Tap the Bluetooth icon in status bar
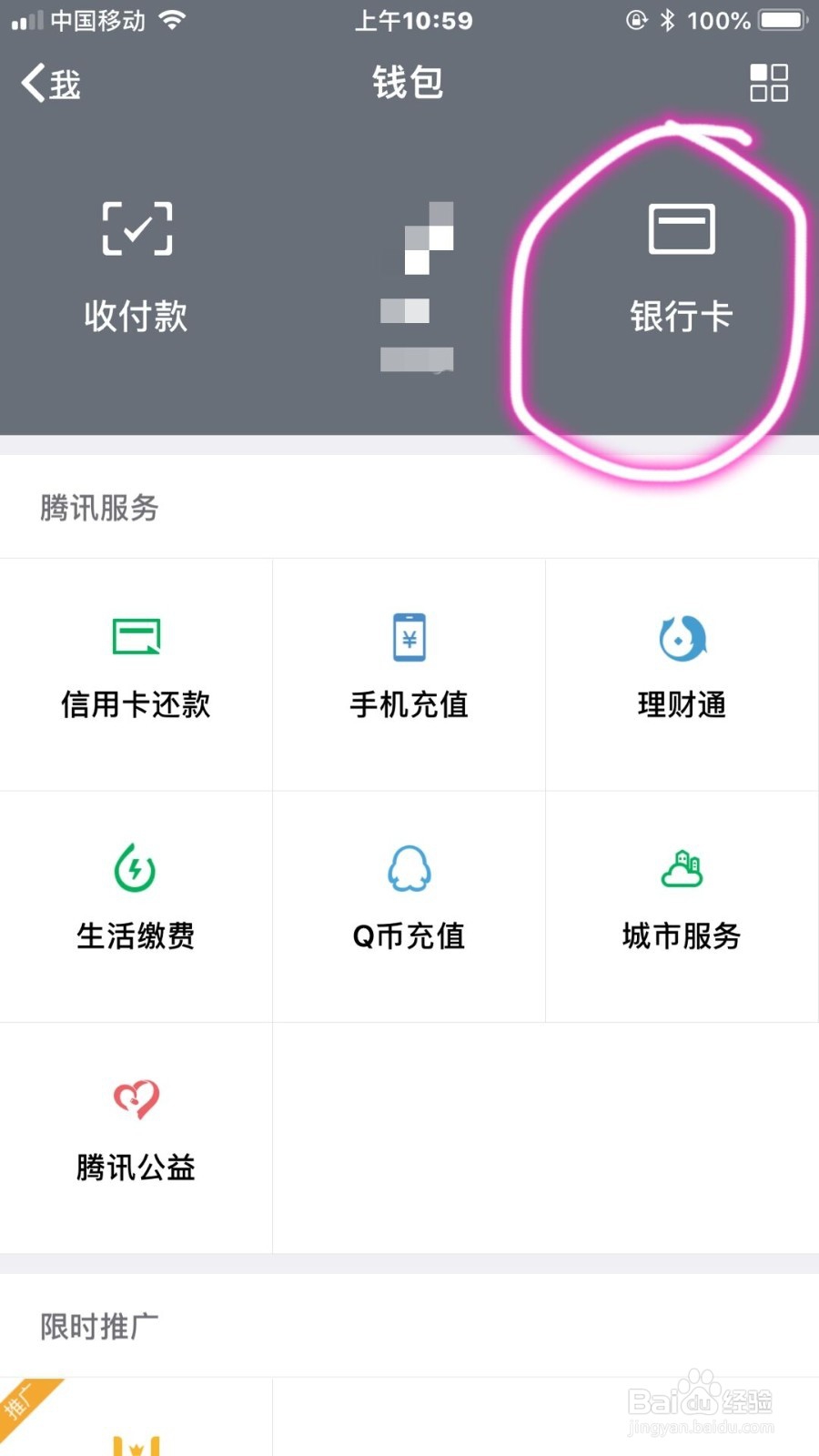The image size is (819, 1456). coord(671,20)
